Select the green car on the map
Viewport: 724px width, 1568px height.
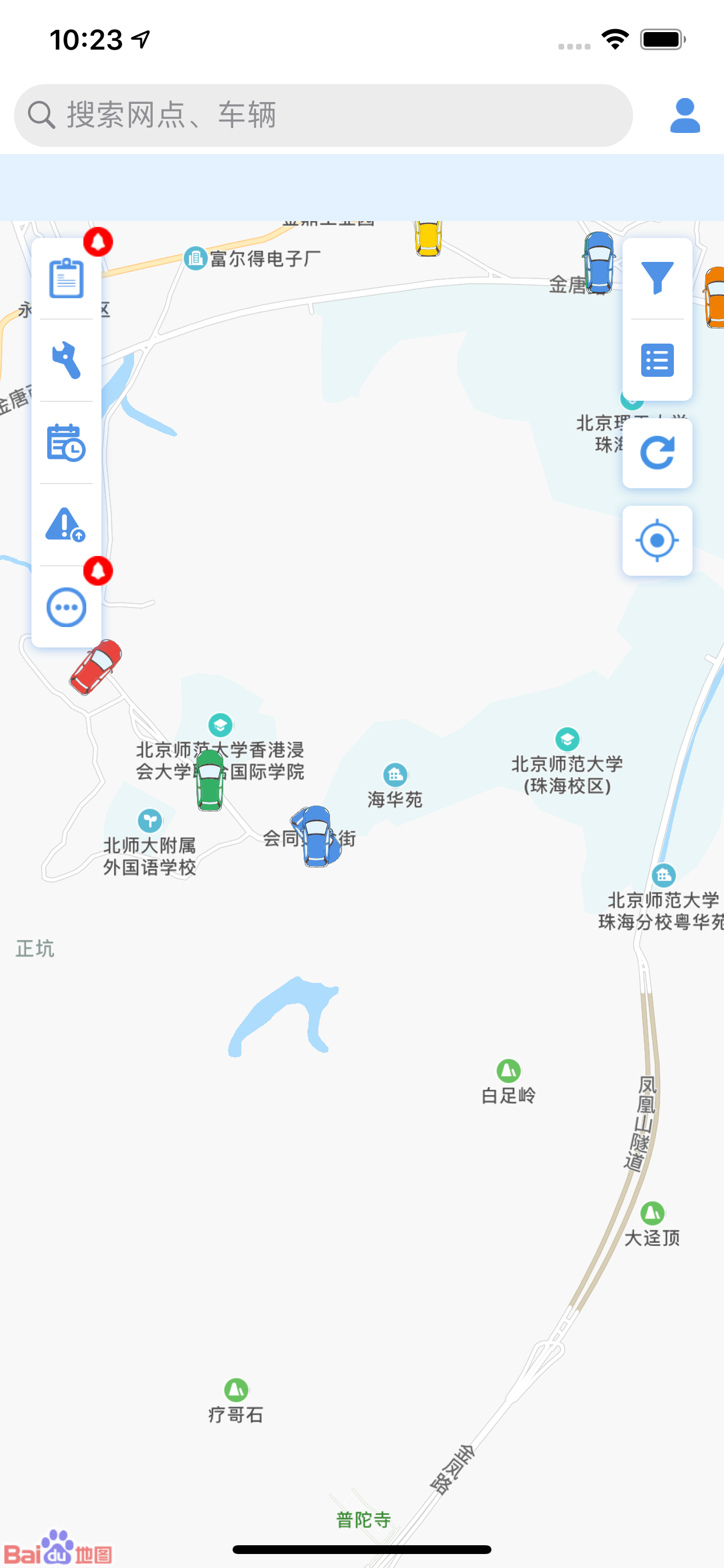click(210, 780)
